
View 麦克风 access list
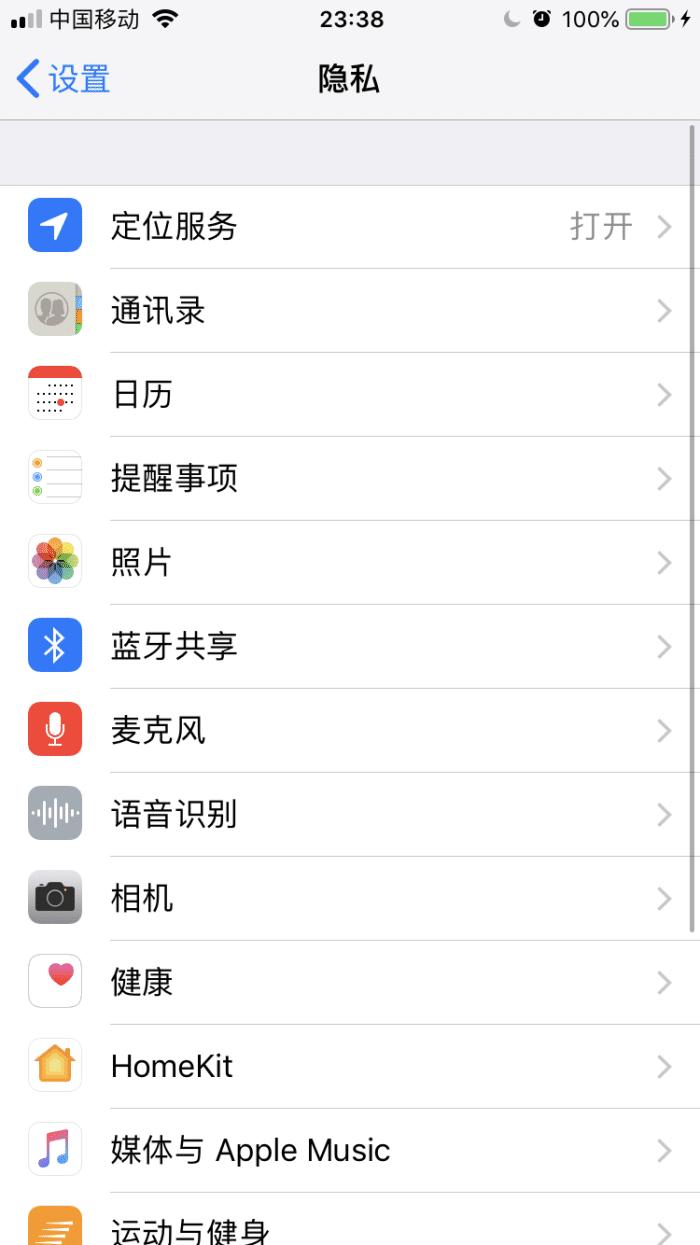pos(350,731)
